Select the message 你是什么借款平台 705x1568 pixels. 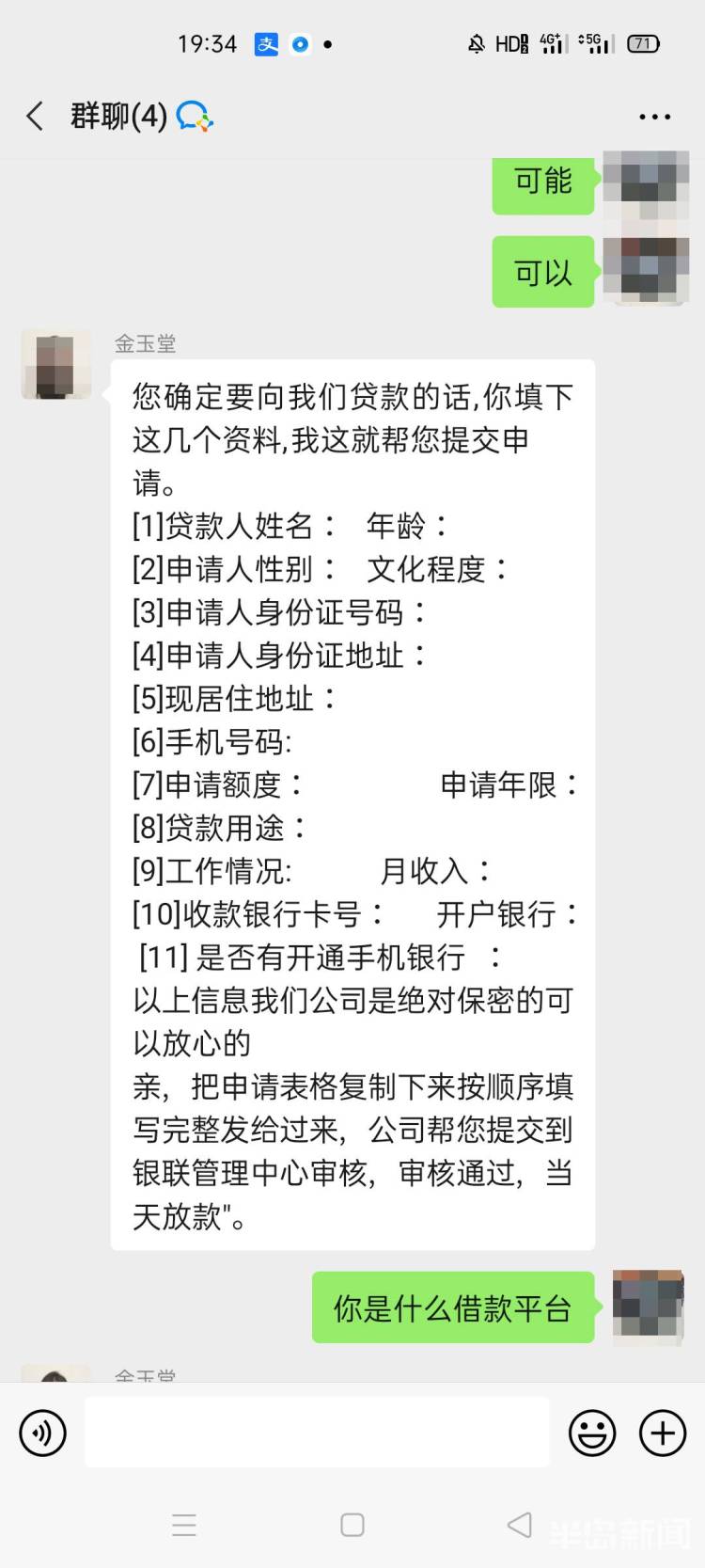point(452,1307)
